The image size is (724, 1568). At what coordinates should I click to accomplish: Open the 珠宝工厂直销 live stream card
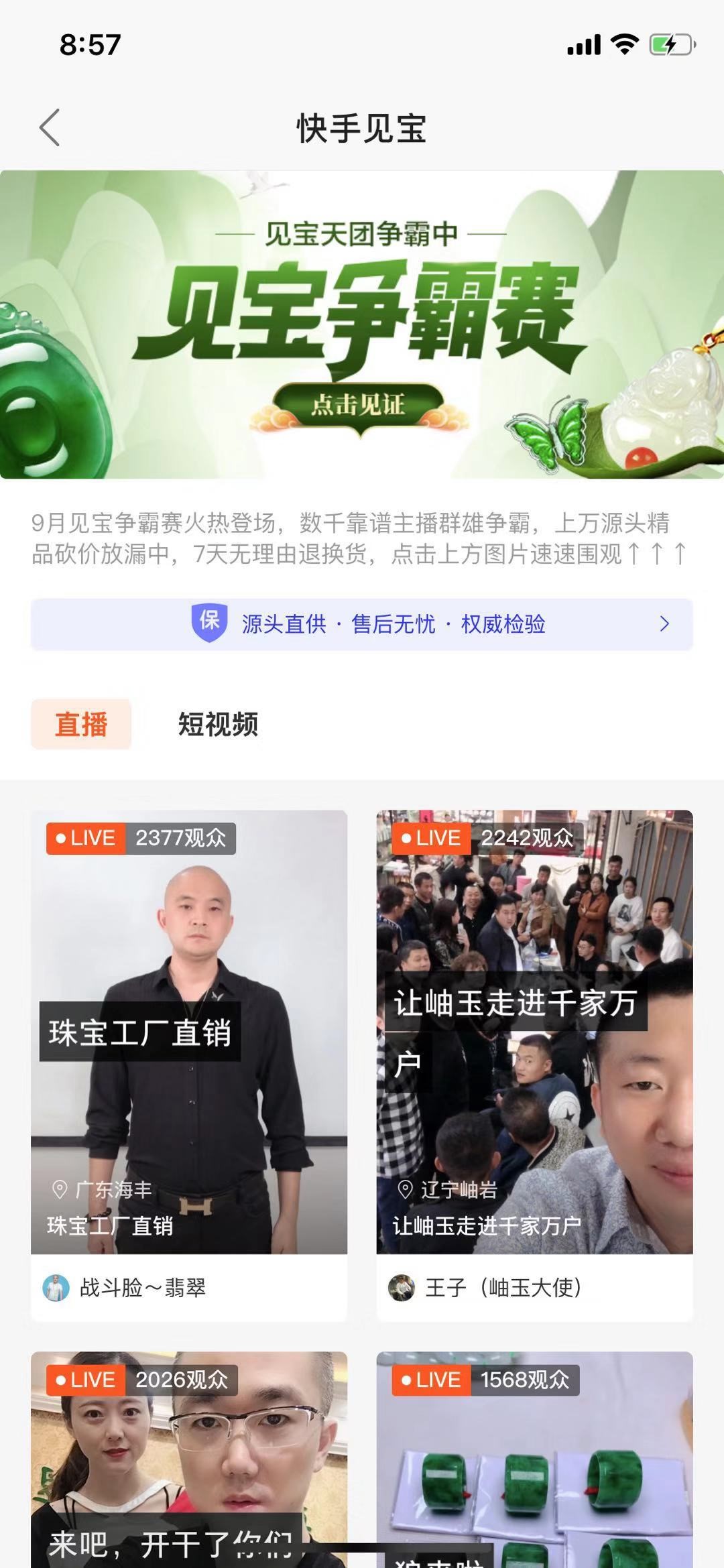(189, 1032)
